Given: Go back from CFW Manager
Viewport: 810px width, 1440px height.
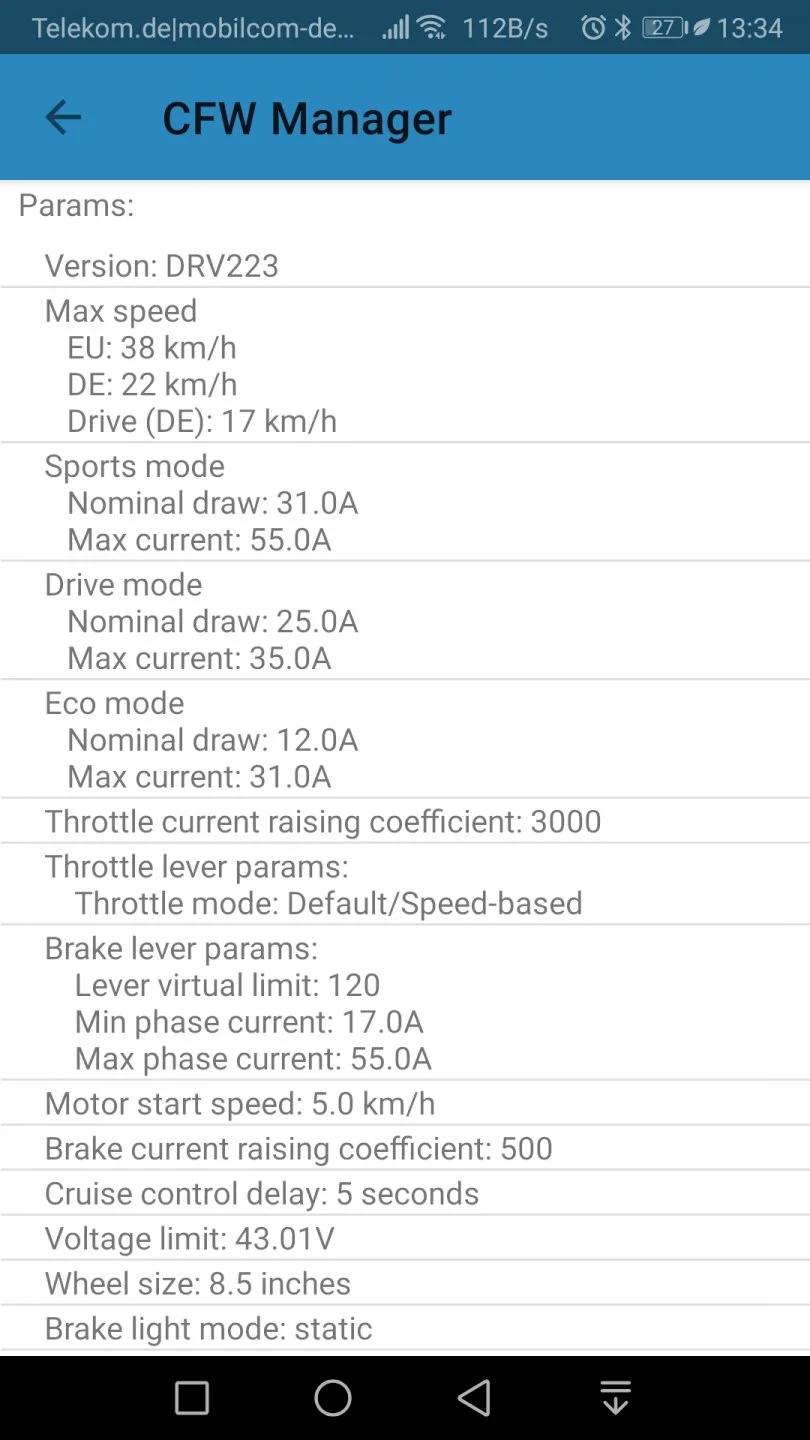Looking at the screenshot, I should [x=63, y=118].
